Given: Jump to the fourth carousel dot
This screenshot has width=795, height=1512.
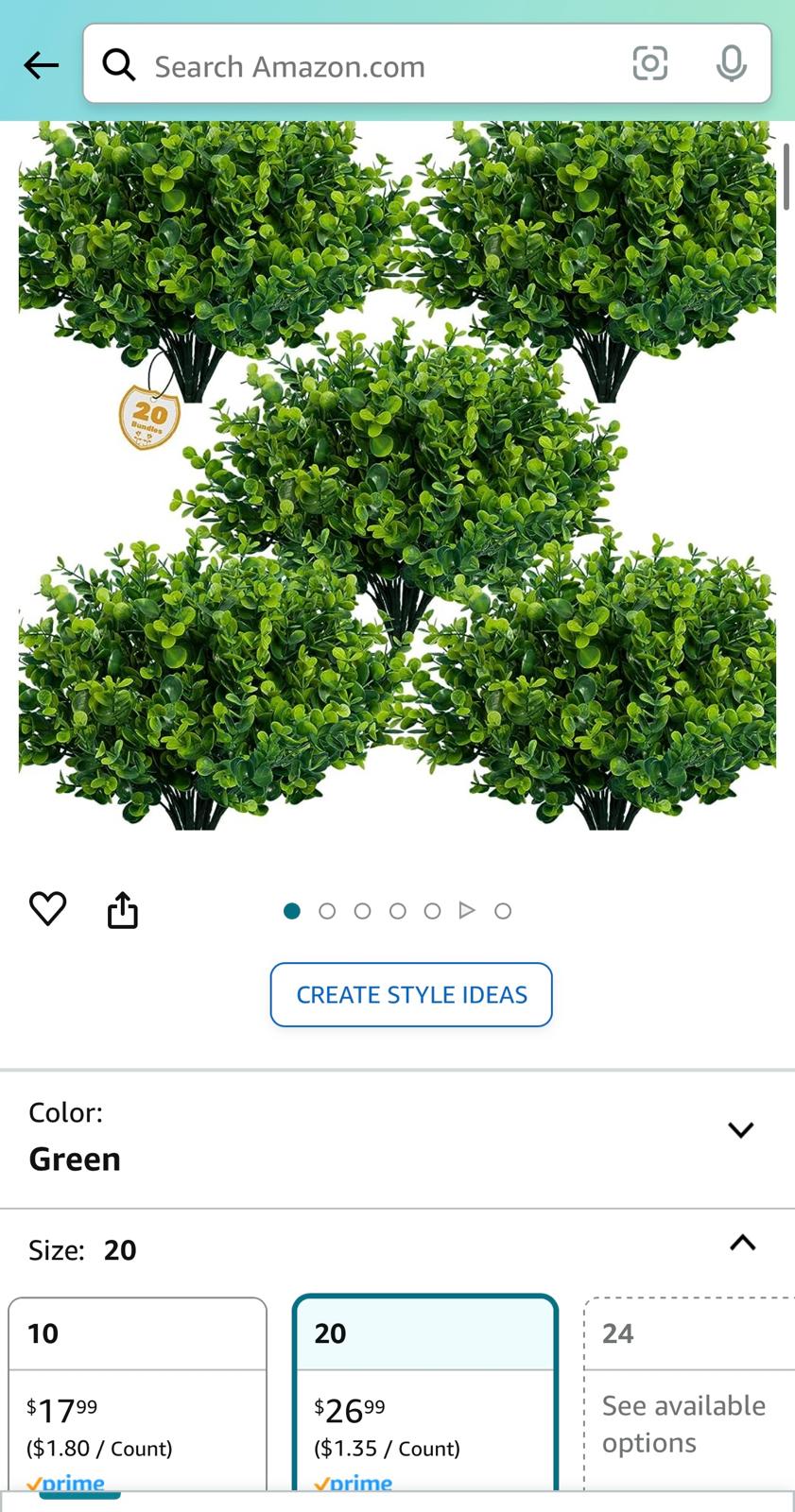Looking at the screenshot, I should [398, 911].
